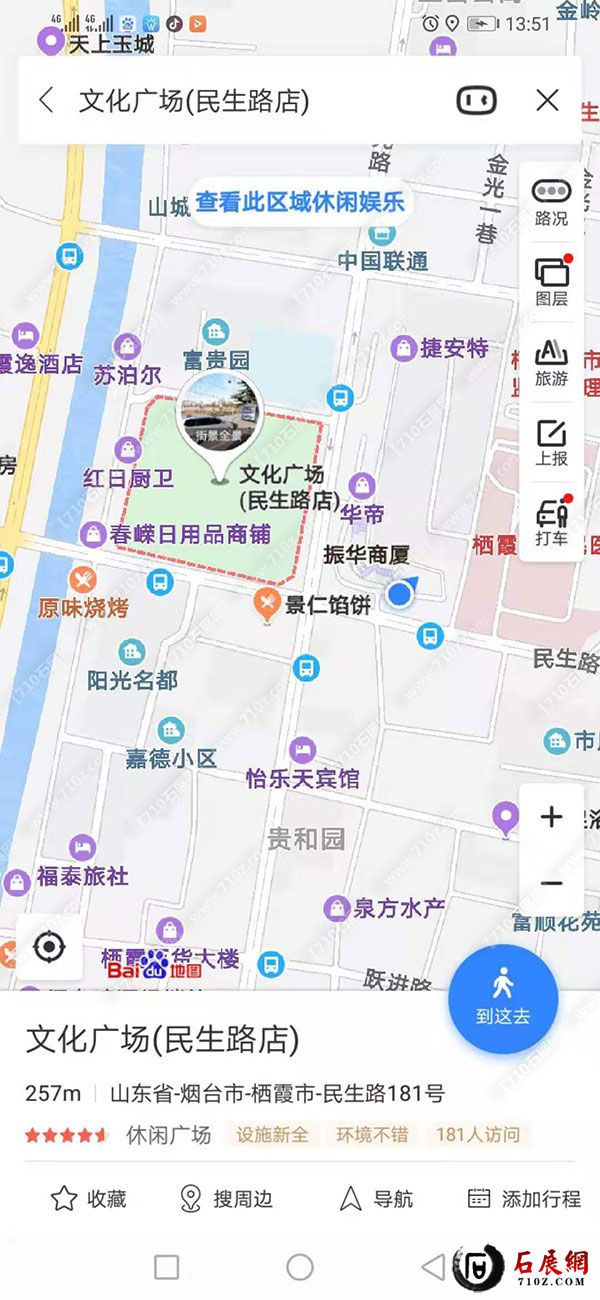Screen dimensions: 600x1300
Task: Zoom in on the map
Action: 551,817
